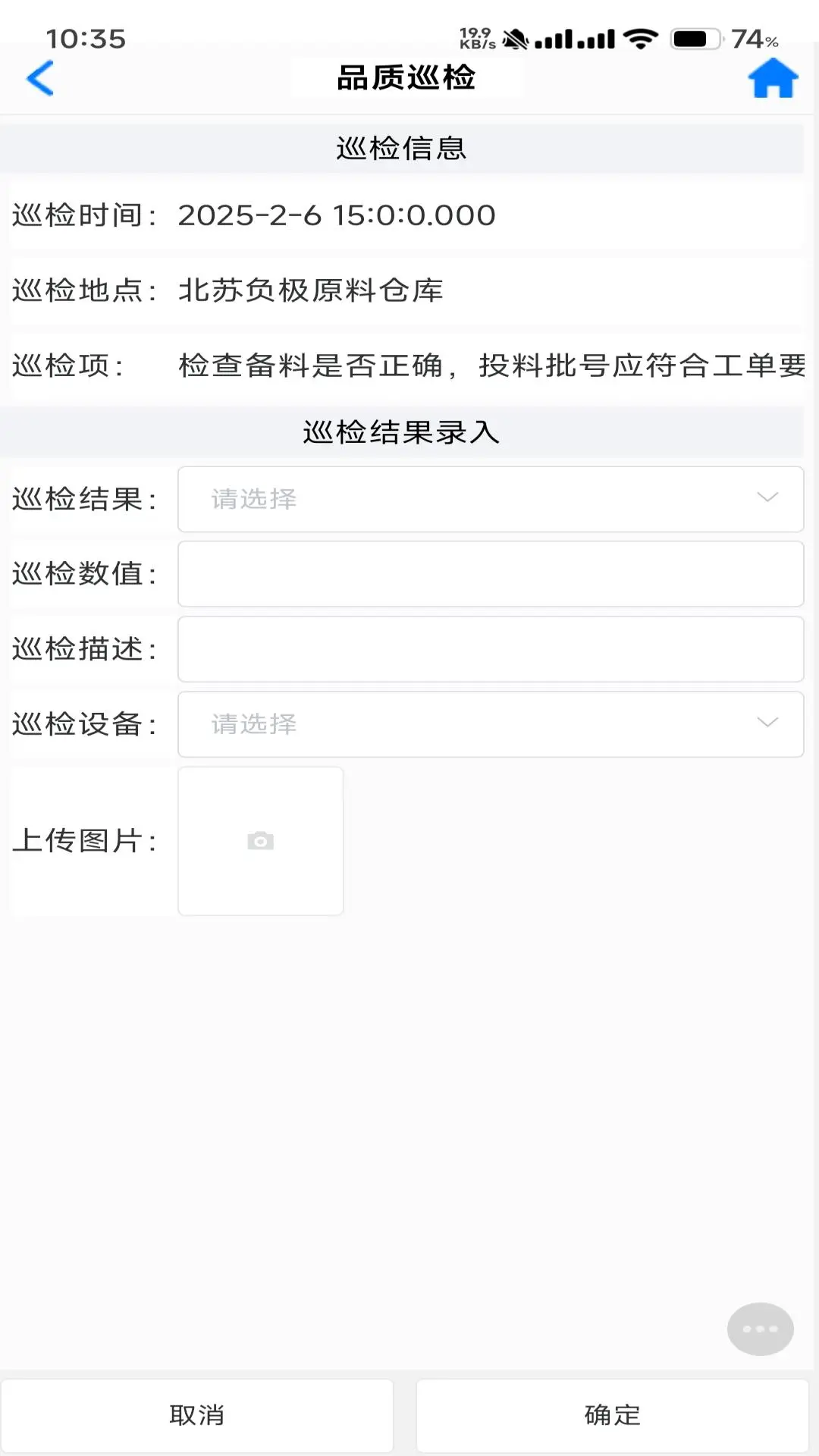
Task: Open the 巡检设备 dropdown
Action: [491, 724]
